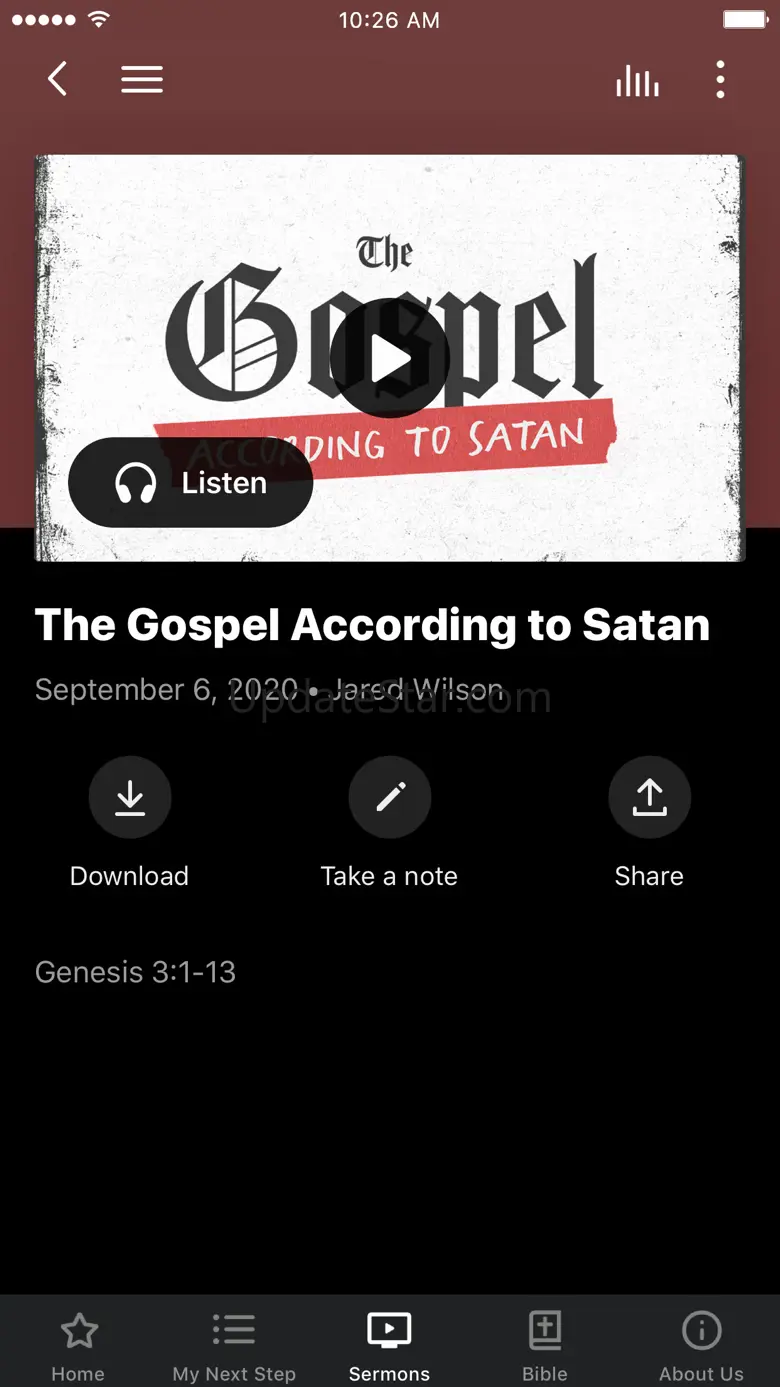Go back using the top arrow
This screenshot has width=780, height=1387.
click(58, 80)
